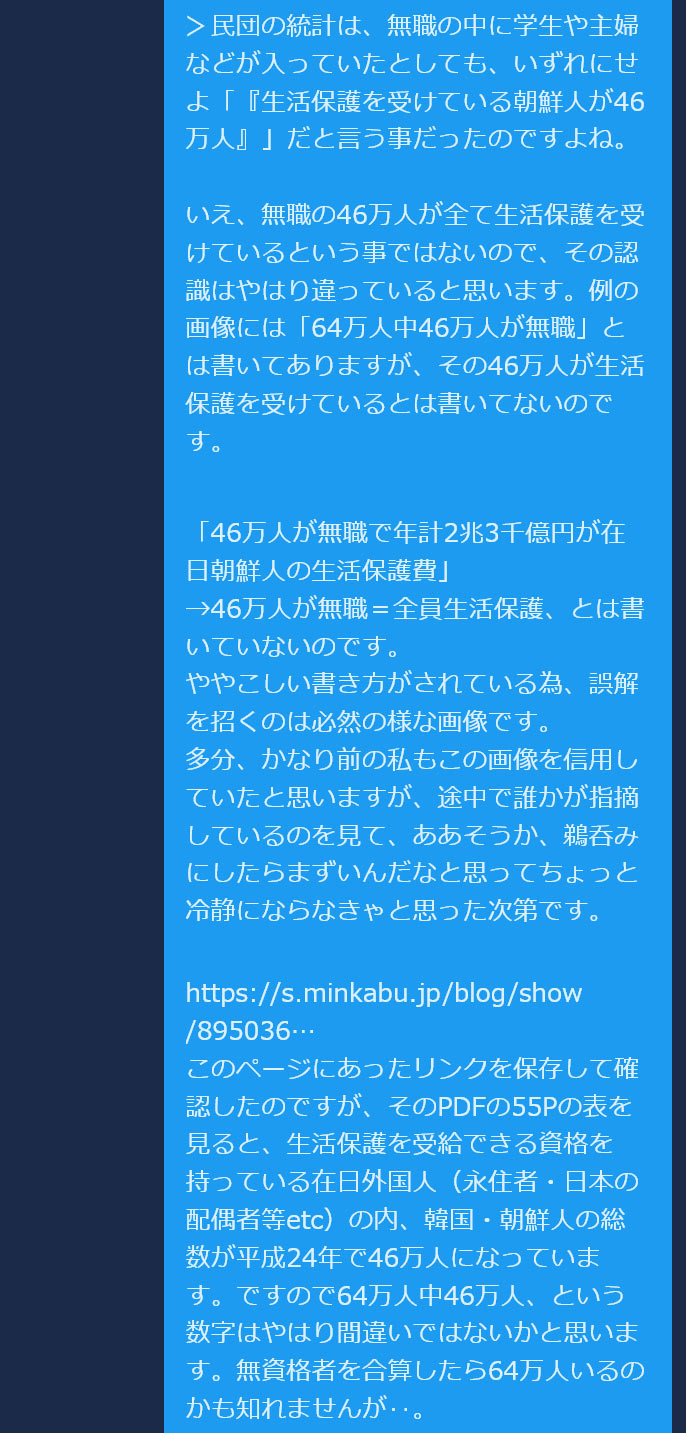Open the s.minkabu.jp blog link
The height and width of the screenshot is (1433, 686).
(384, 993)
